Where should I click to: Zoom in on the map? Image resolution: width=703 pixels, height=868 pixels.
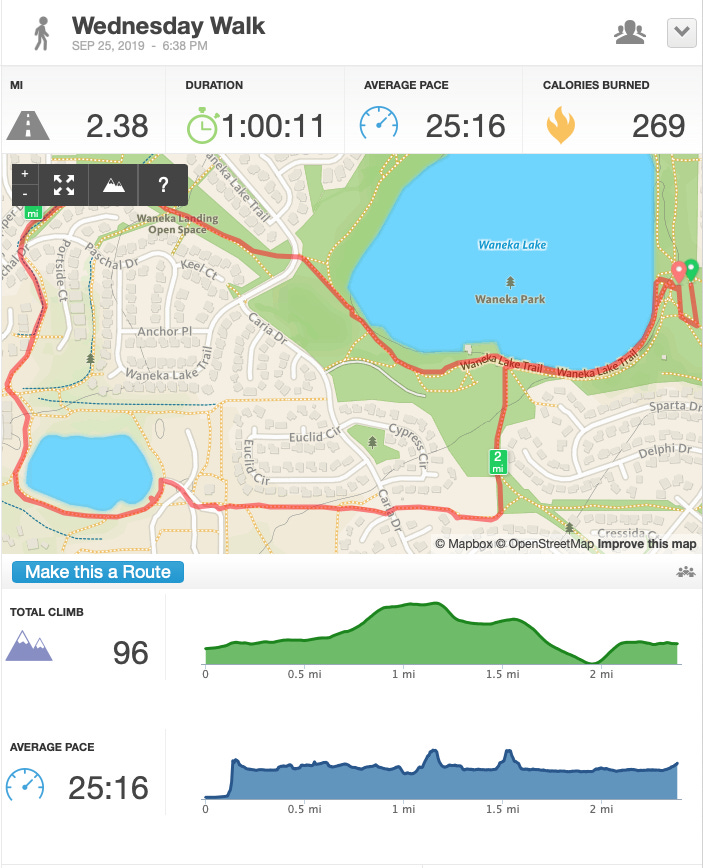25,174
